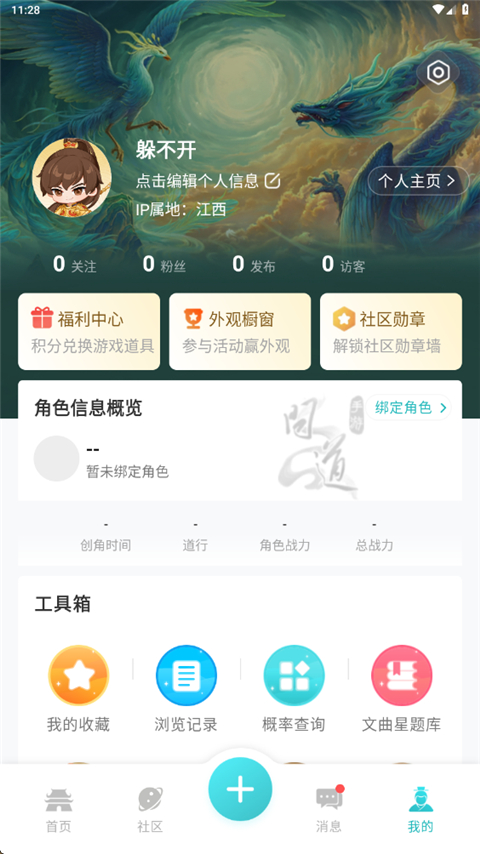Tap the edit personal info pencil icon
Viewport: 480px width, 854px height.
(272, 181)
